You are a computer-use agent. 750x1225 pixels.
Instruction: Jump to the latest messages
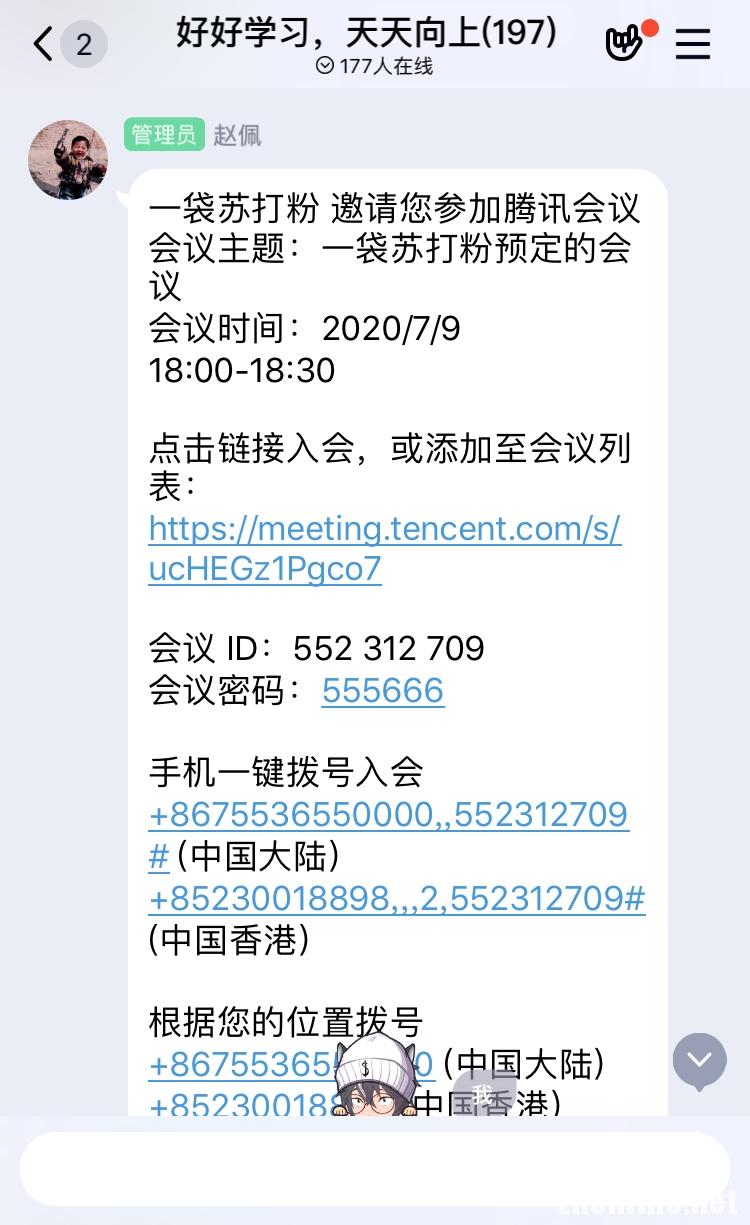[699, 1060]
